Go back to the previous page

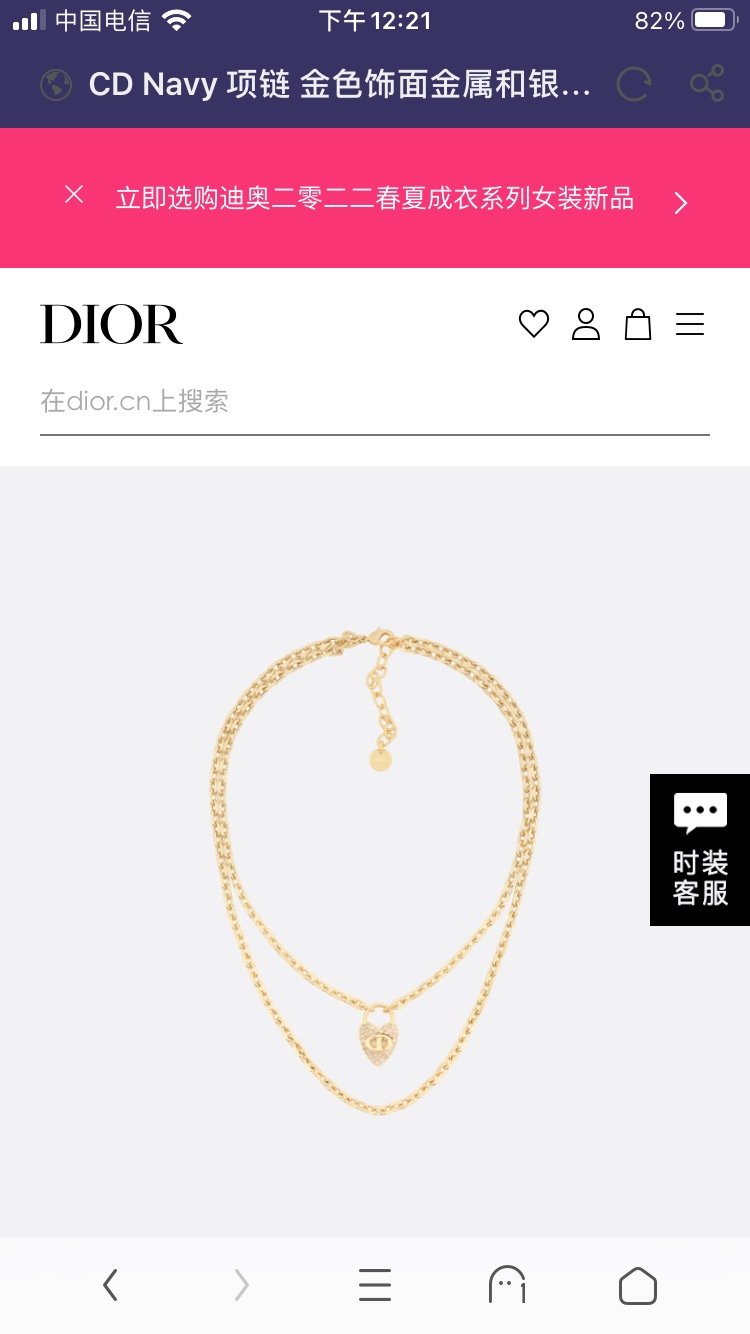pyautogui.click(x=111, y=1285)
